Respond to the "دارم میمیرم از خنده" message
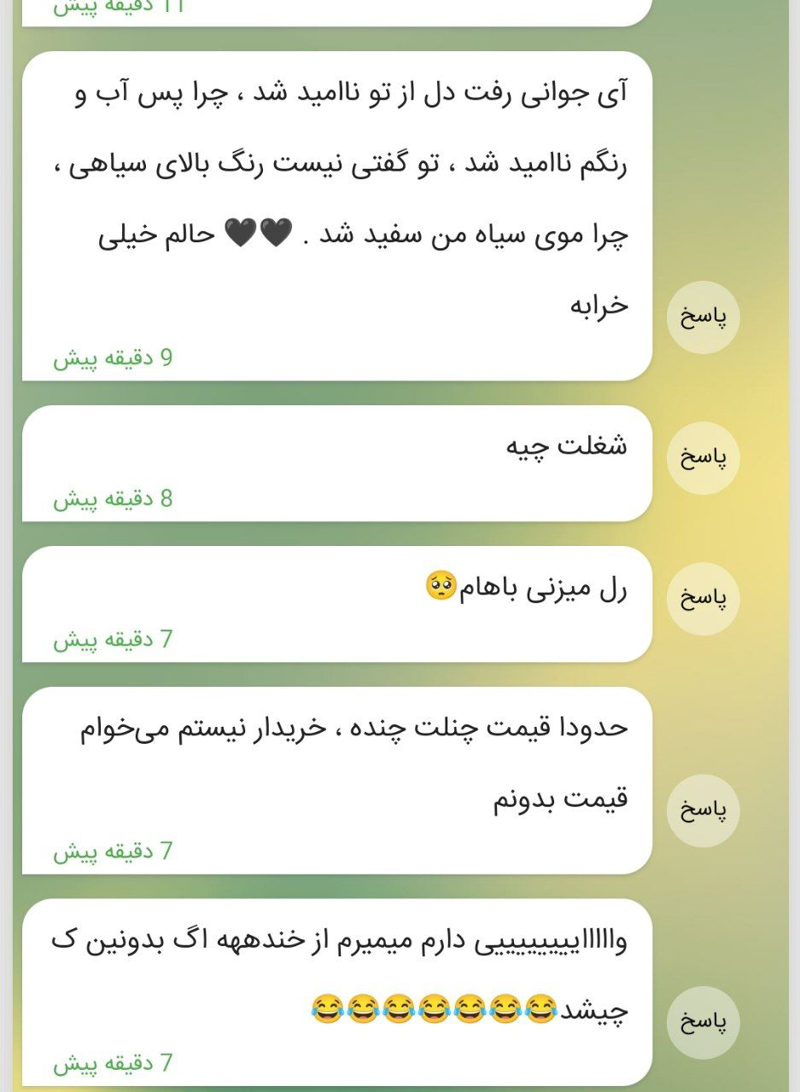Screen dimensions: 800x1092 pyautogui.click(x=703, y=1022)
